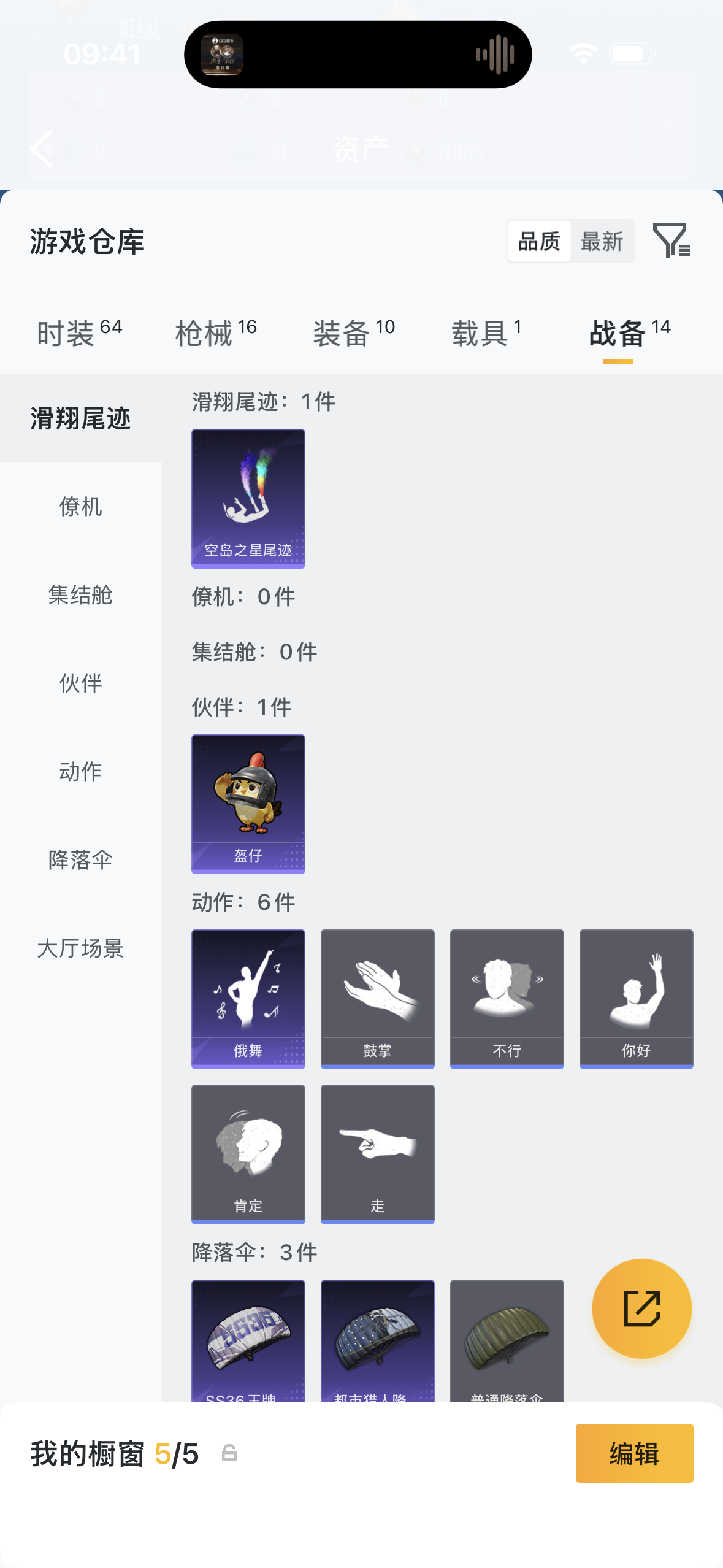The width and height of the screenshot is (723, 1568).
Task: Select the 走 pointing emote icon
Action: tap(377, 1153)
